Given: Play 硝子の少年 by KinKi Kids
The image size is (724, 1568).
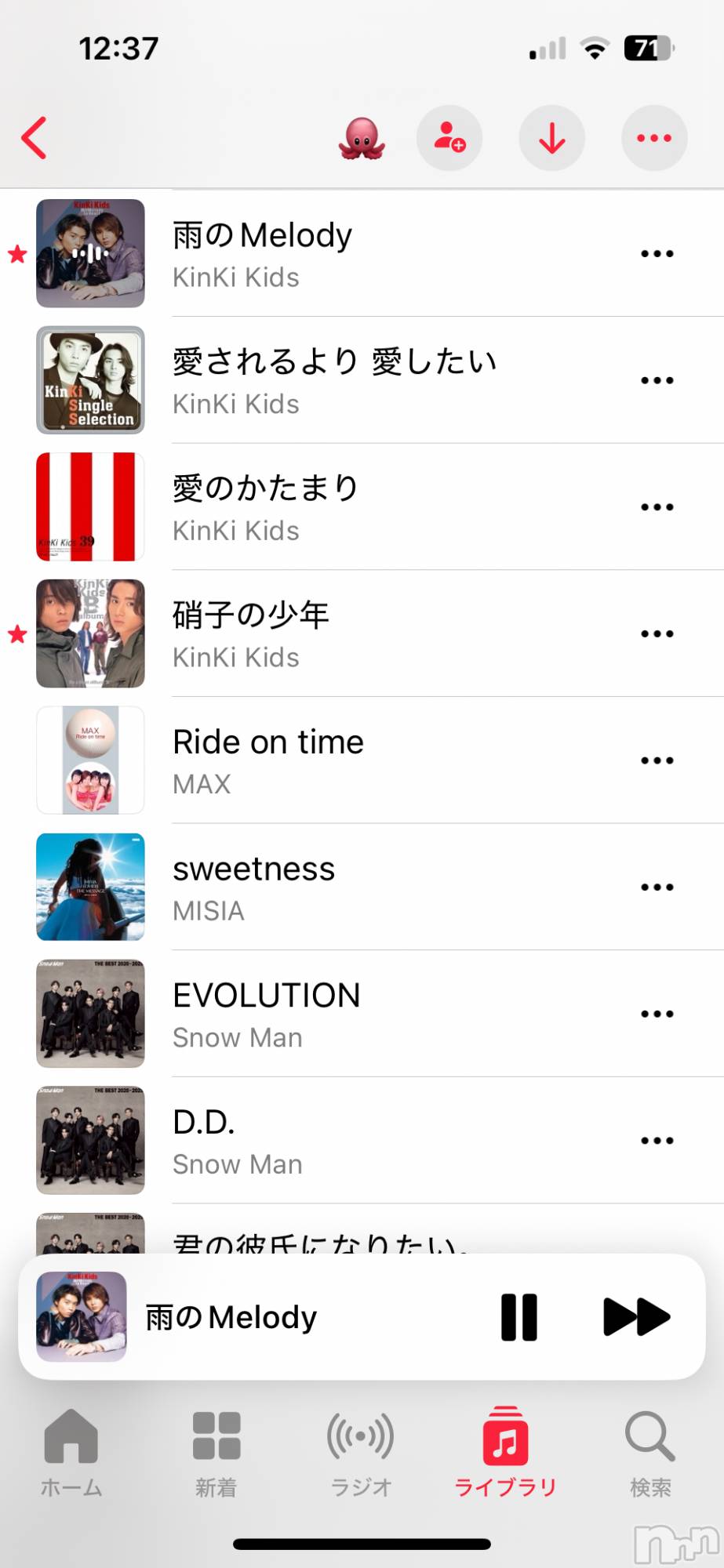Looking at the screenshot, I should (251, 633).
